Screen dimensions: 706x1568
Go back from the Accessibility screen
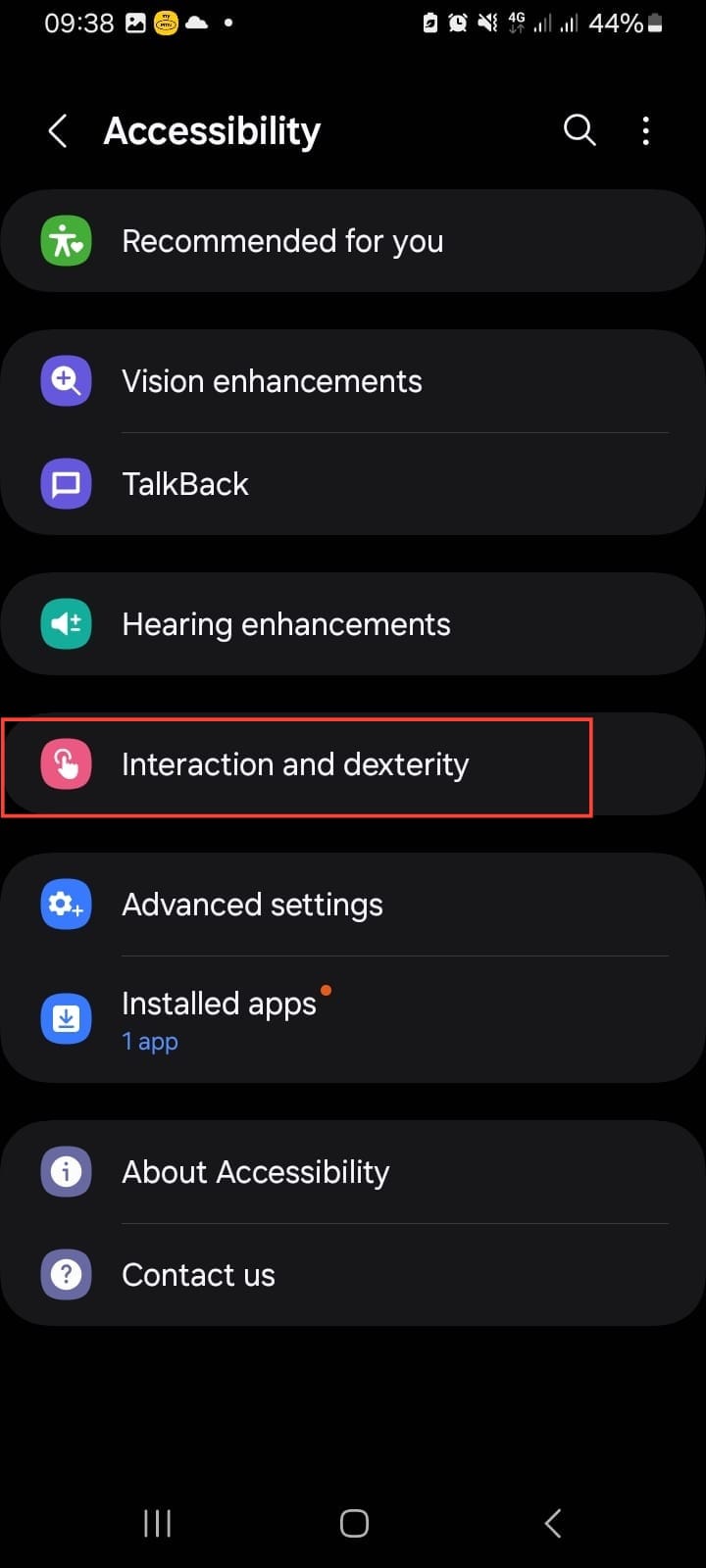[58, 130]
